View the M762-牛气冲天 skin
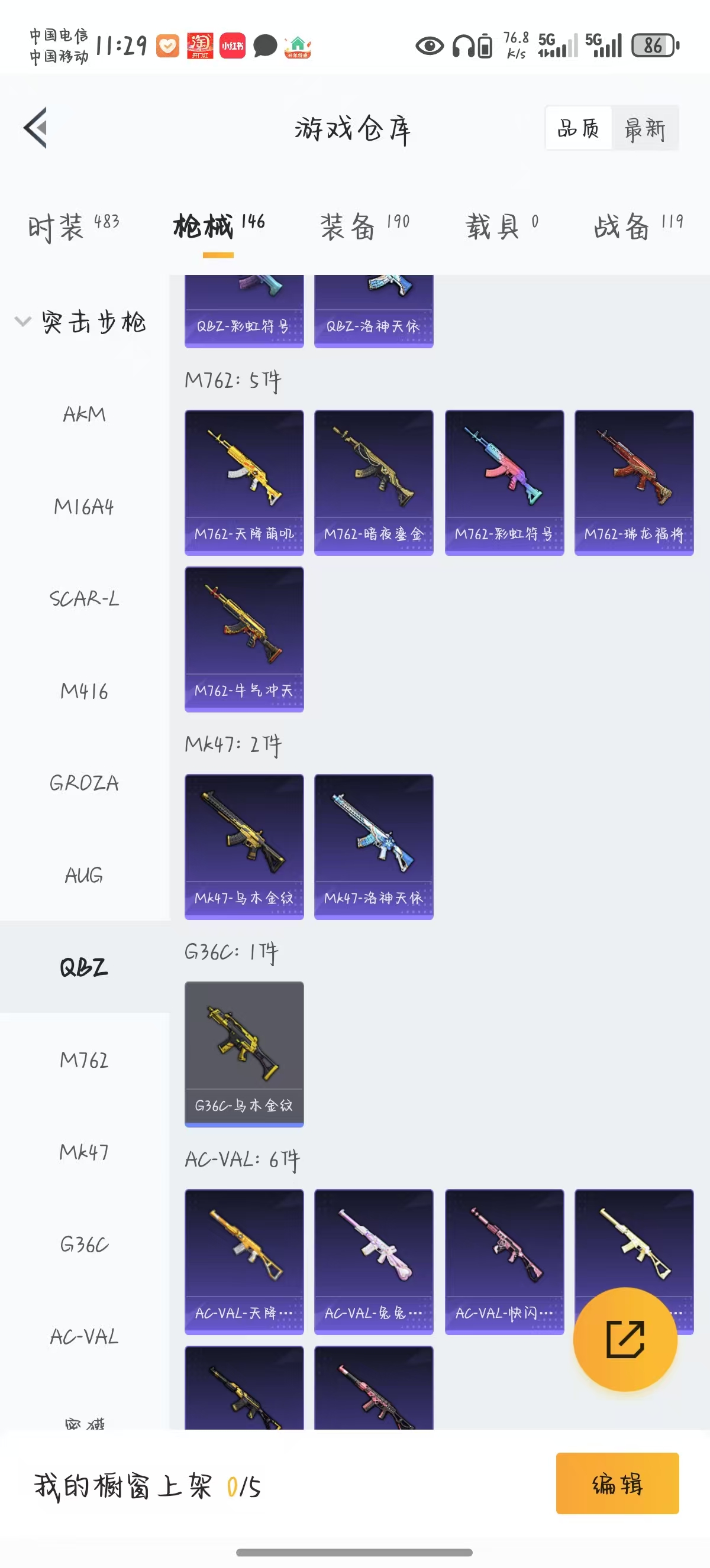 244,639
